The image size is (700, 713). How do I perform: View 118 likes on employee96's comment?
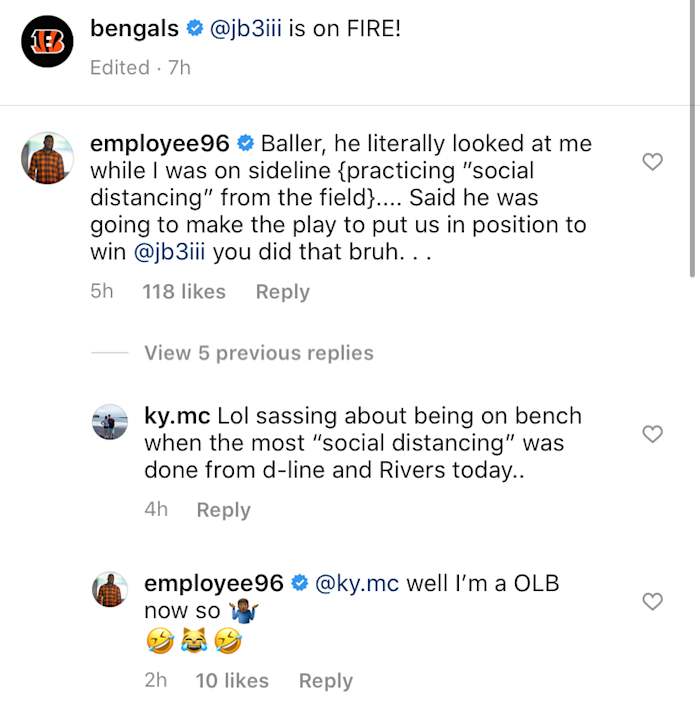(184, 292)
